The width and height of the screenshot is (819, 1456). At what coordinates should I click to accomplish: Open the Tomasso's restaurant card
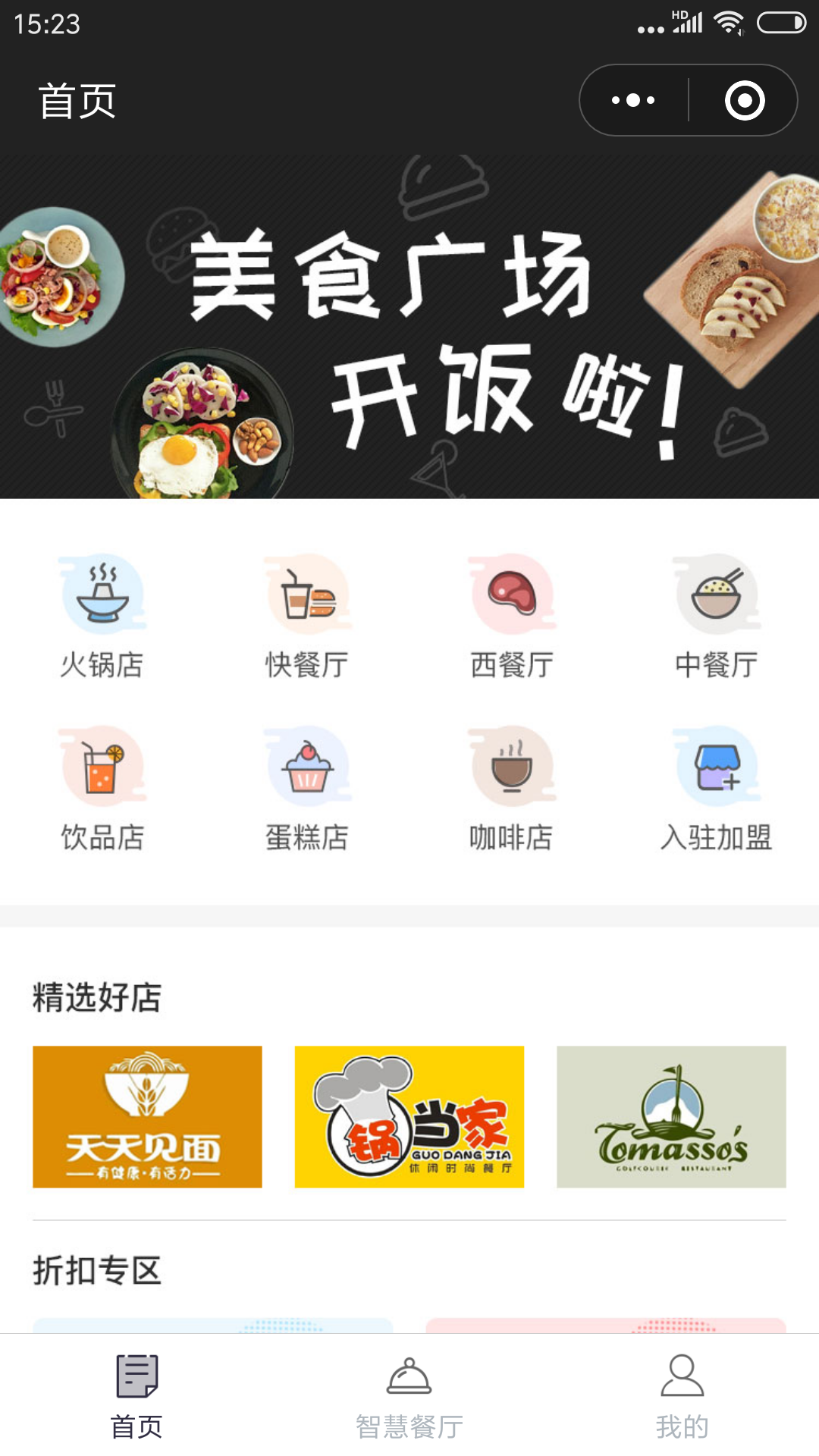[x=671, y=1116]
